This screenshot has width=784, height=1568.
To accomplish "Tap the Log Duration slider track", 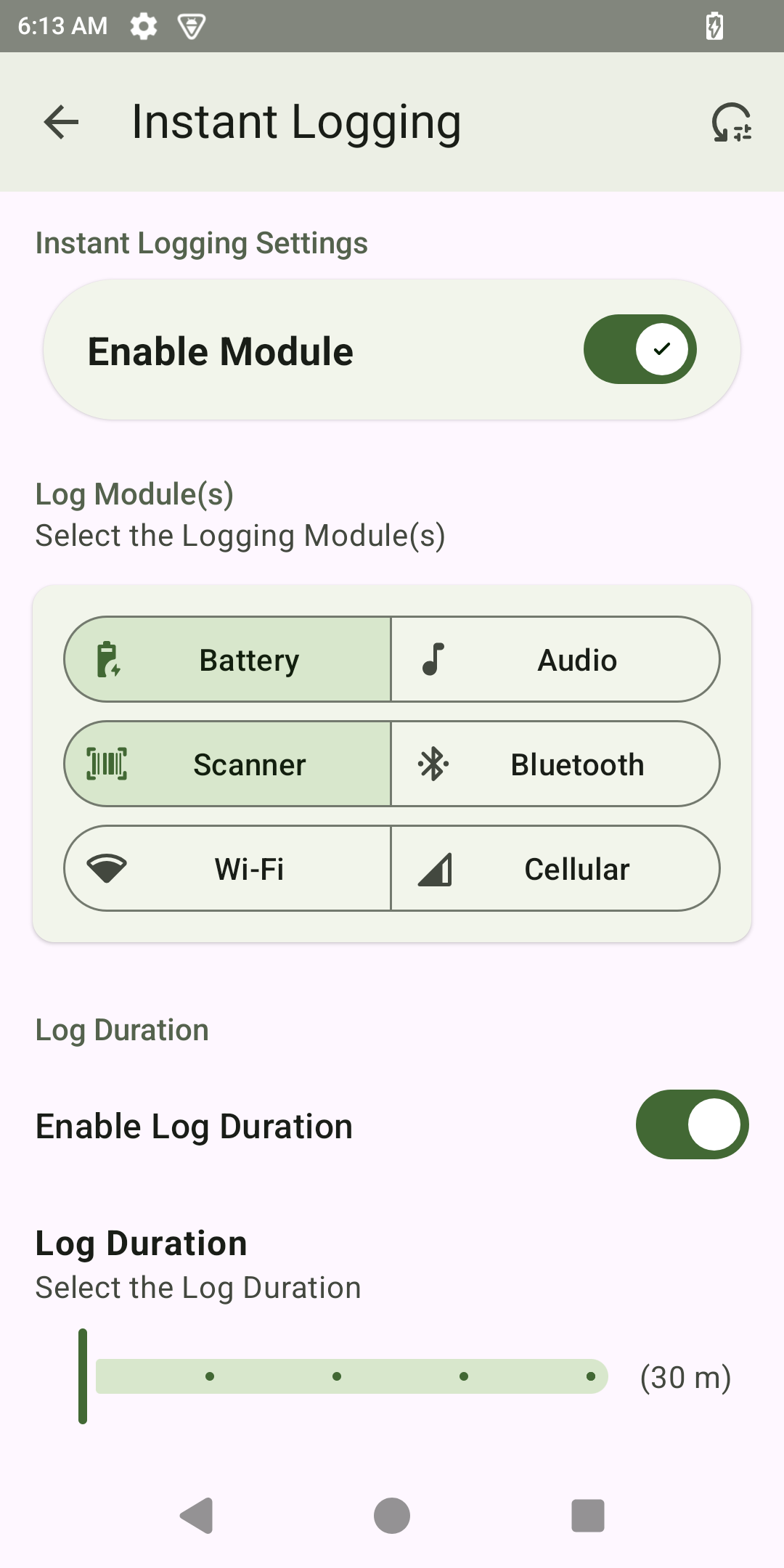I will 351,1376.
